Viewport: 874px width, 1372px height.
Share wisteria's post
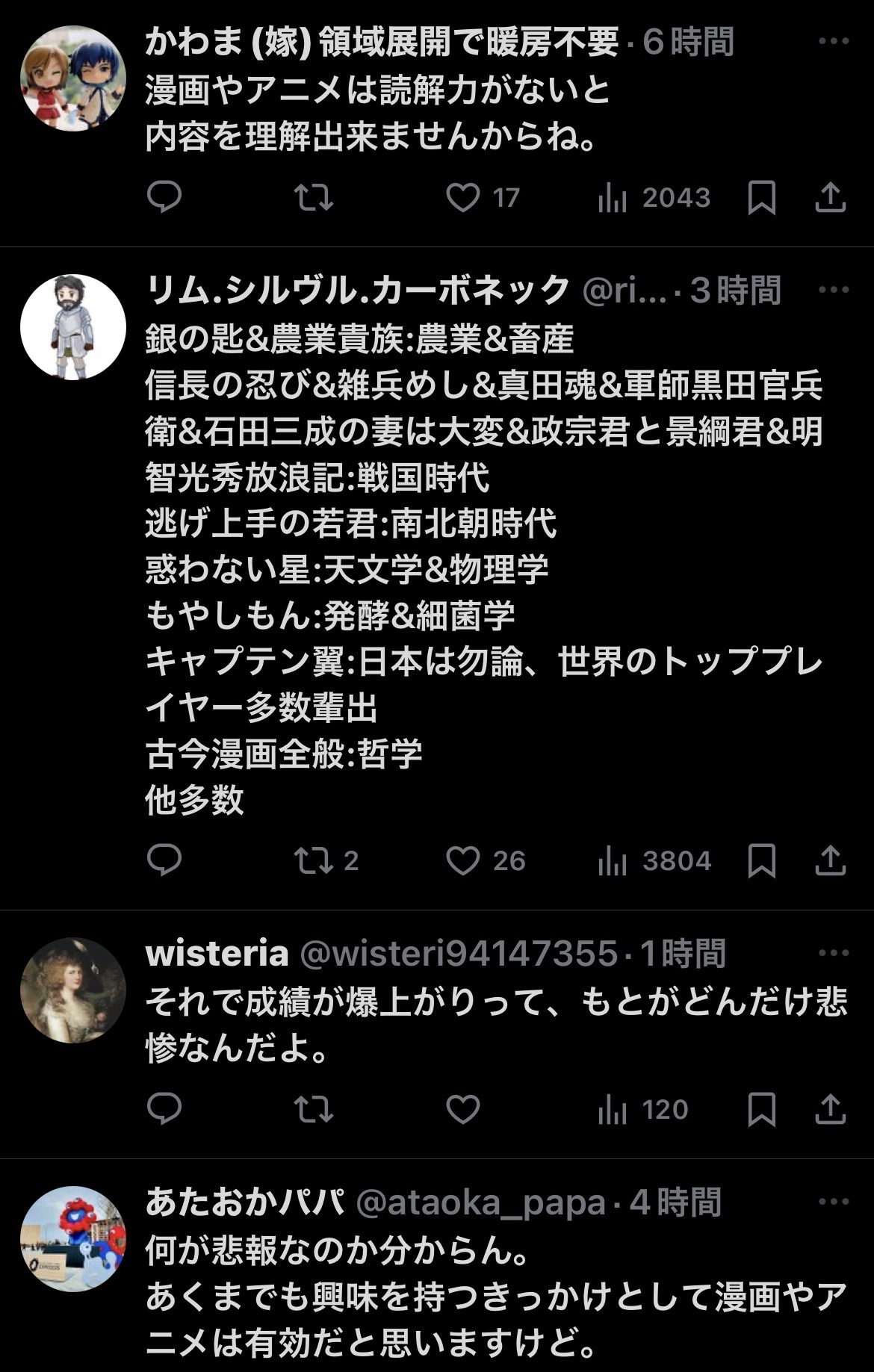[x=830, y=1109]
